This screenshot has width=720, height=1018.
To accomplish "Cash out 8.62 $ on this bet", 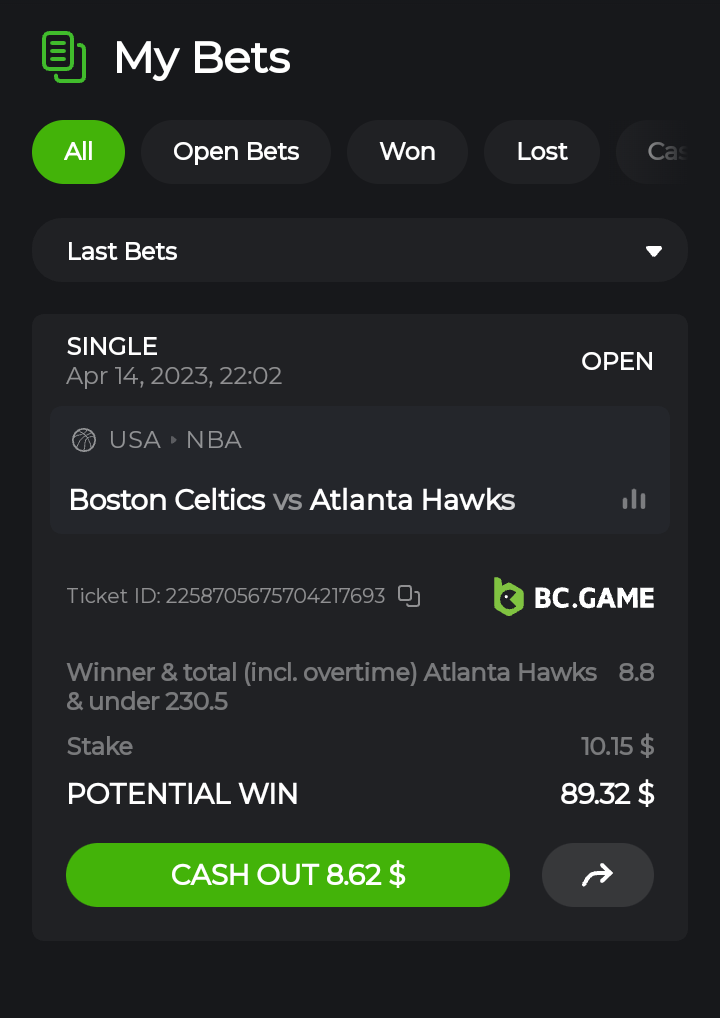I will pos(288,875).
